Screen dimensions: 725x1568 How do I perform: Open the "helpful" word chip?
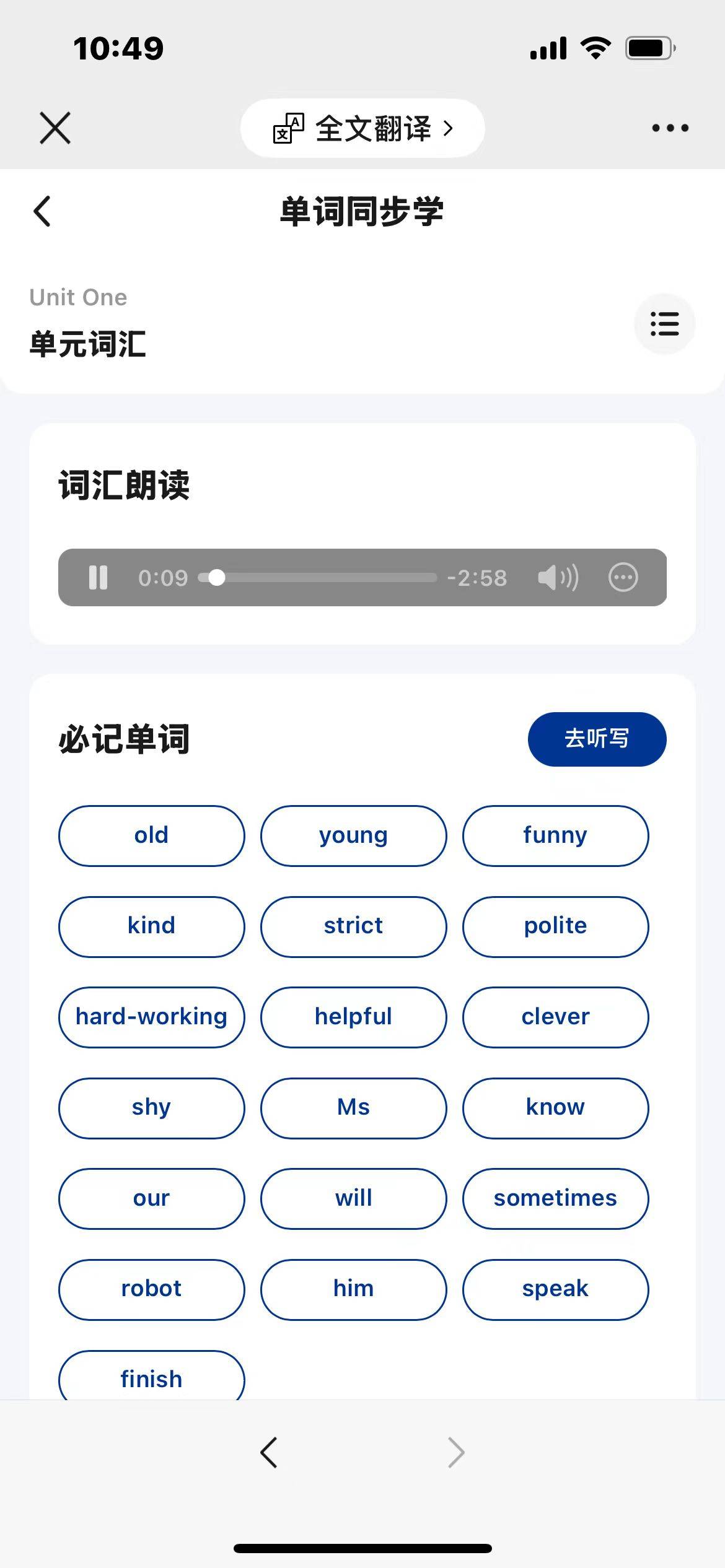353,1017
